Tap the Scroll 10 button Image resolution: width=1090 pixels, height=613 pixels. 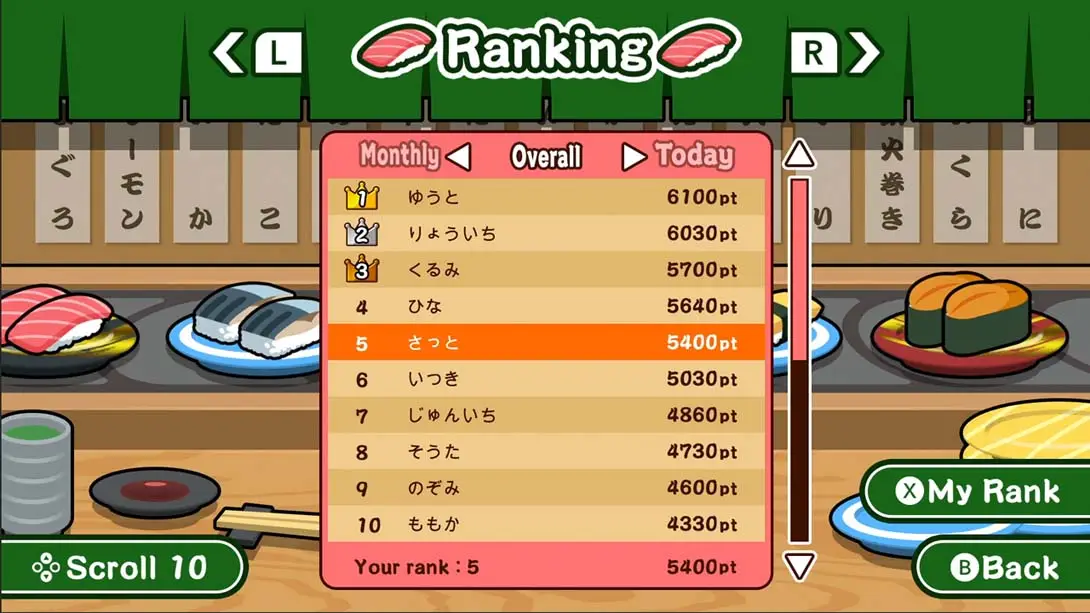[120, 568]
